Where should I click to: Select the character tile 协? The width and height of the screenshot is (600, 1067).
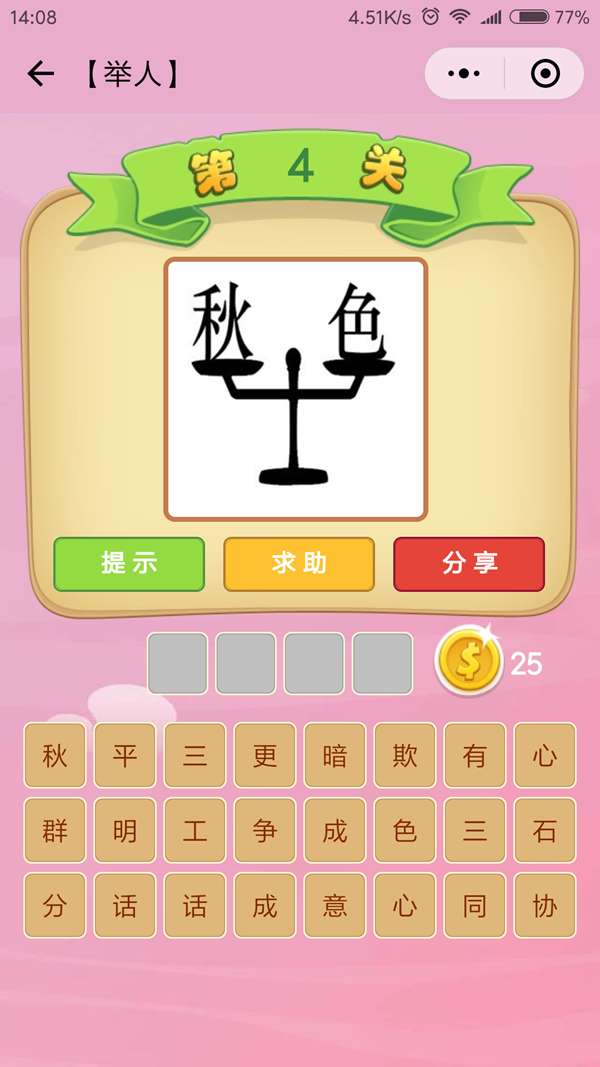[x=545, y=905]
